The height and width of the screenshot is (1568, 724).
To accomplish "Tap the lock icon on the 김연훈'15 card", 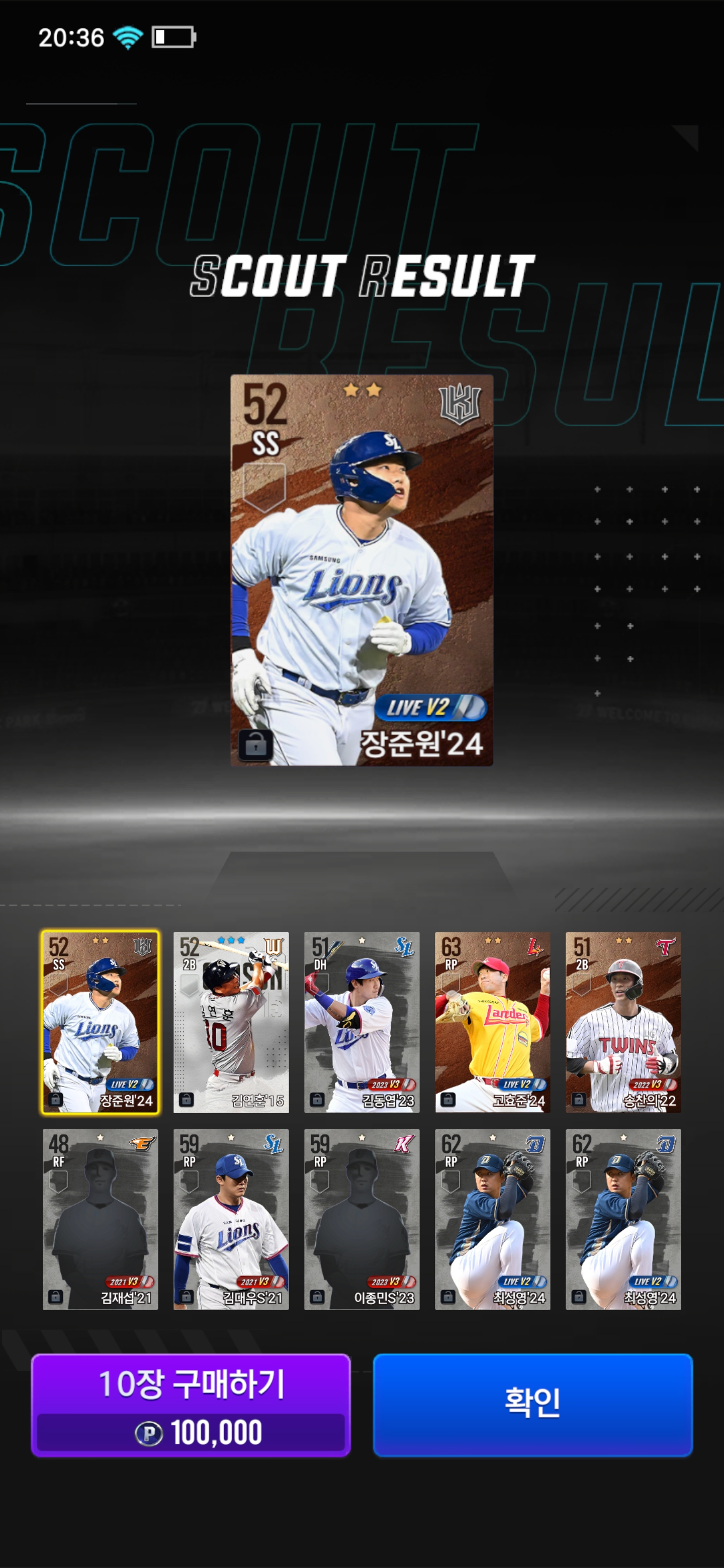I will tap(187, 1099).
